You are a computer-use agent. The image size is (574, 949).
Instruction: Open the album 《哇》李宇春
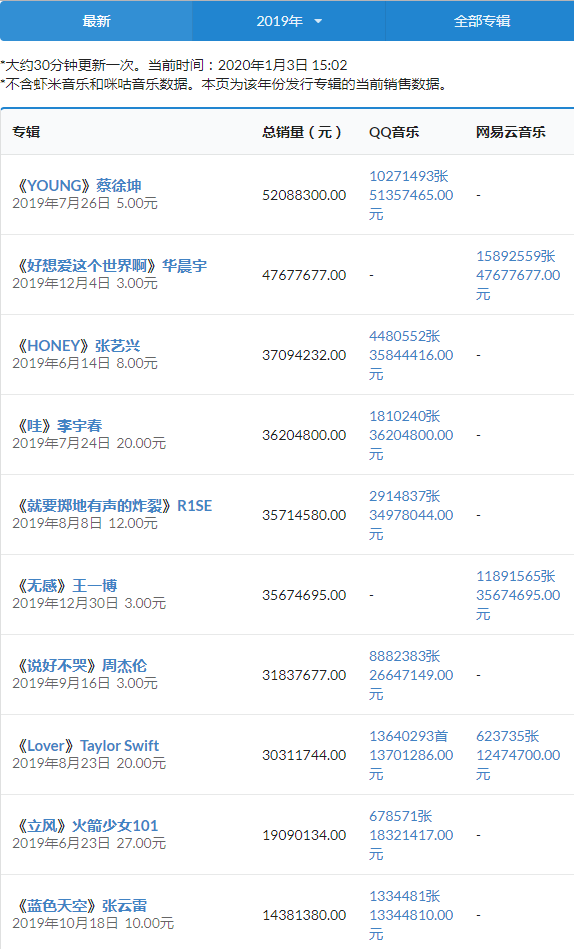tap(58, 425)
